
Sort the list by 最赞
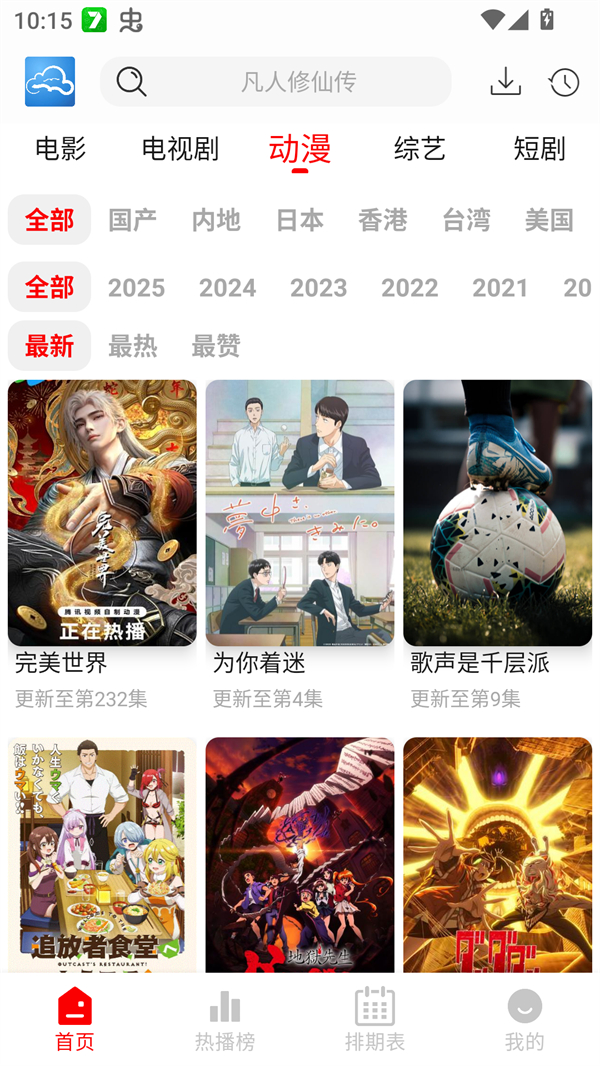click(x=216, y=346)
